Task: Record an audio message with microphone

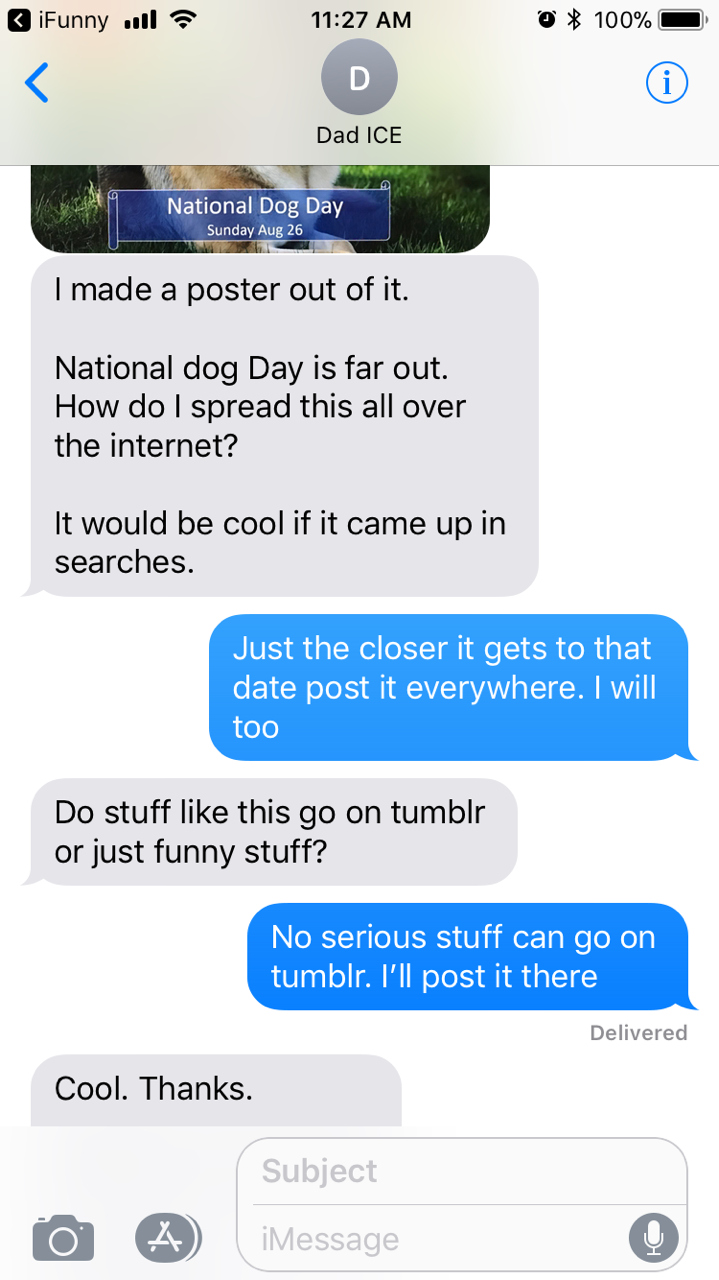Action: 653,1238
